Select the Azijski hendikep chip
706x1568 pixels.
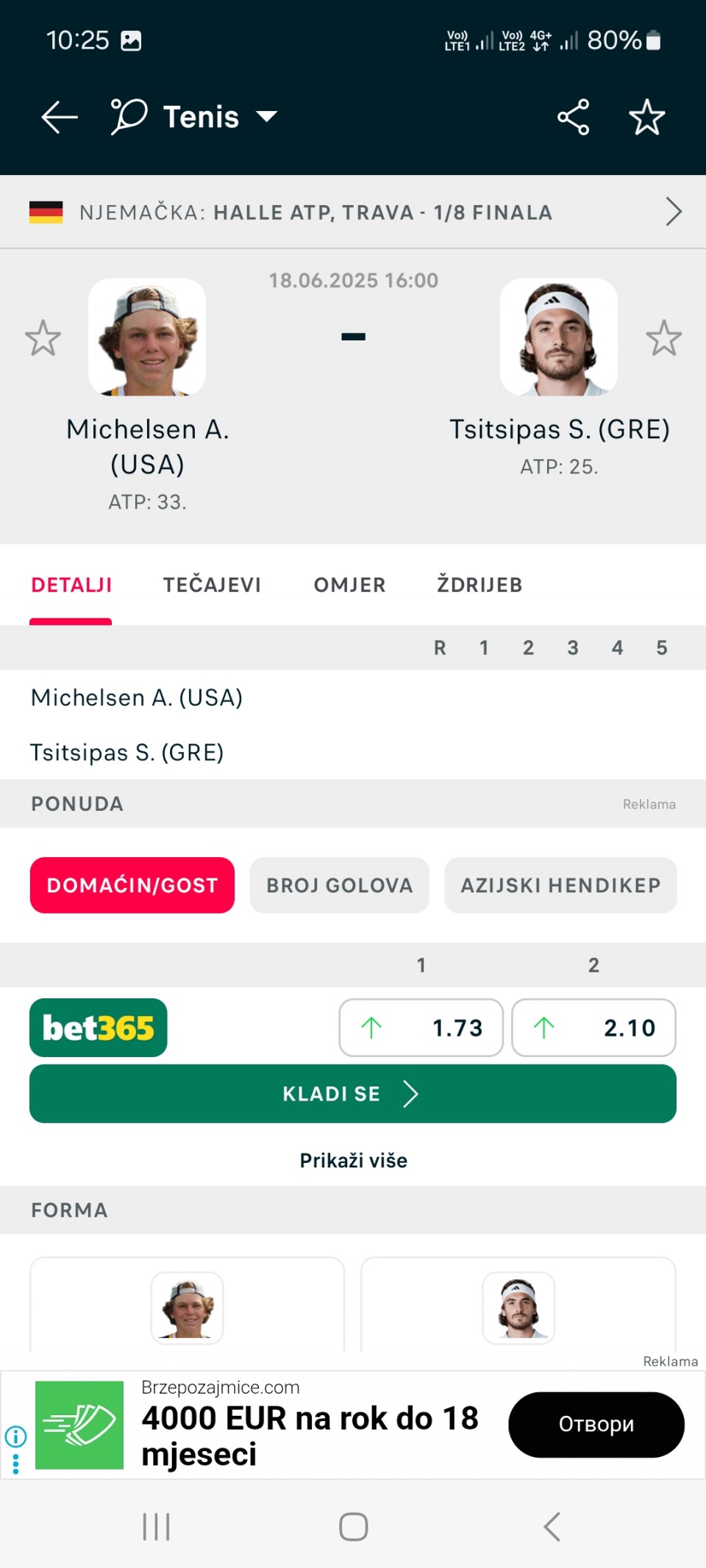(560, 885)
